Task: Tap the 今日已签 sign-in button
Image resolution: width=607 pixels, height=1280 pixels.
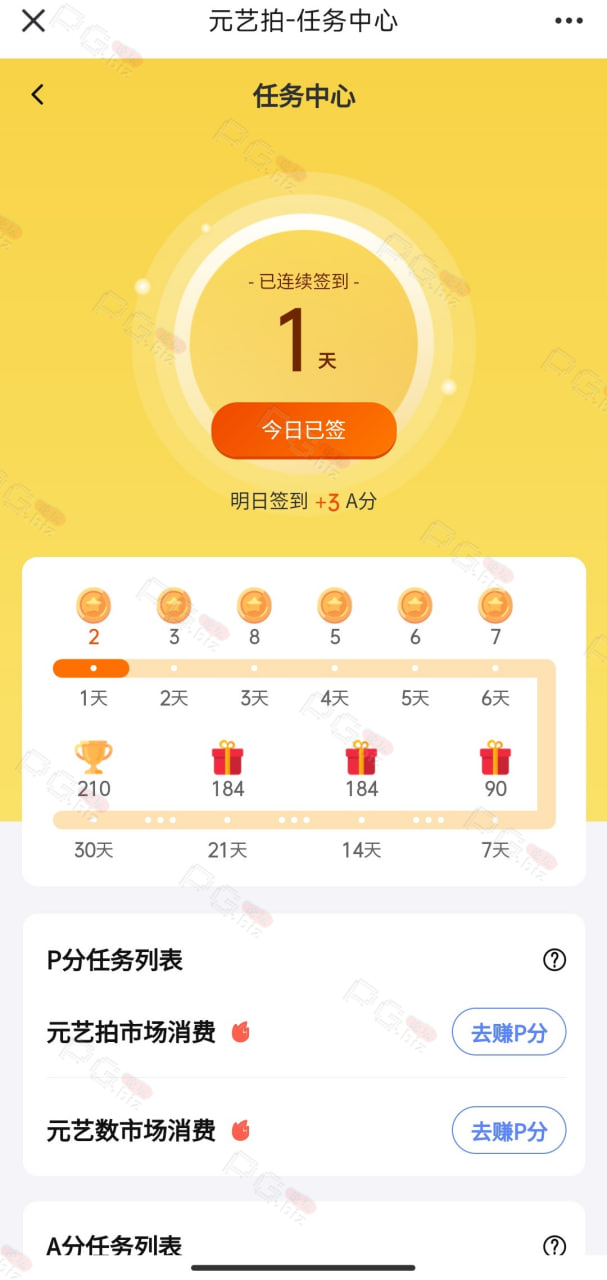Action: coord(304,430)
